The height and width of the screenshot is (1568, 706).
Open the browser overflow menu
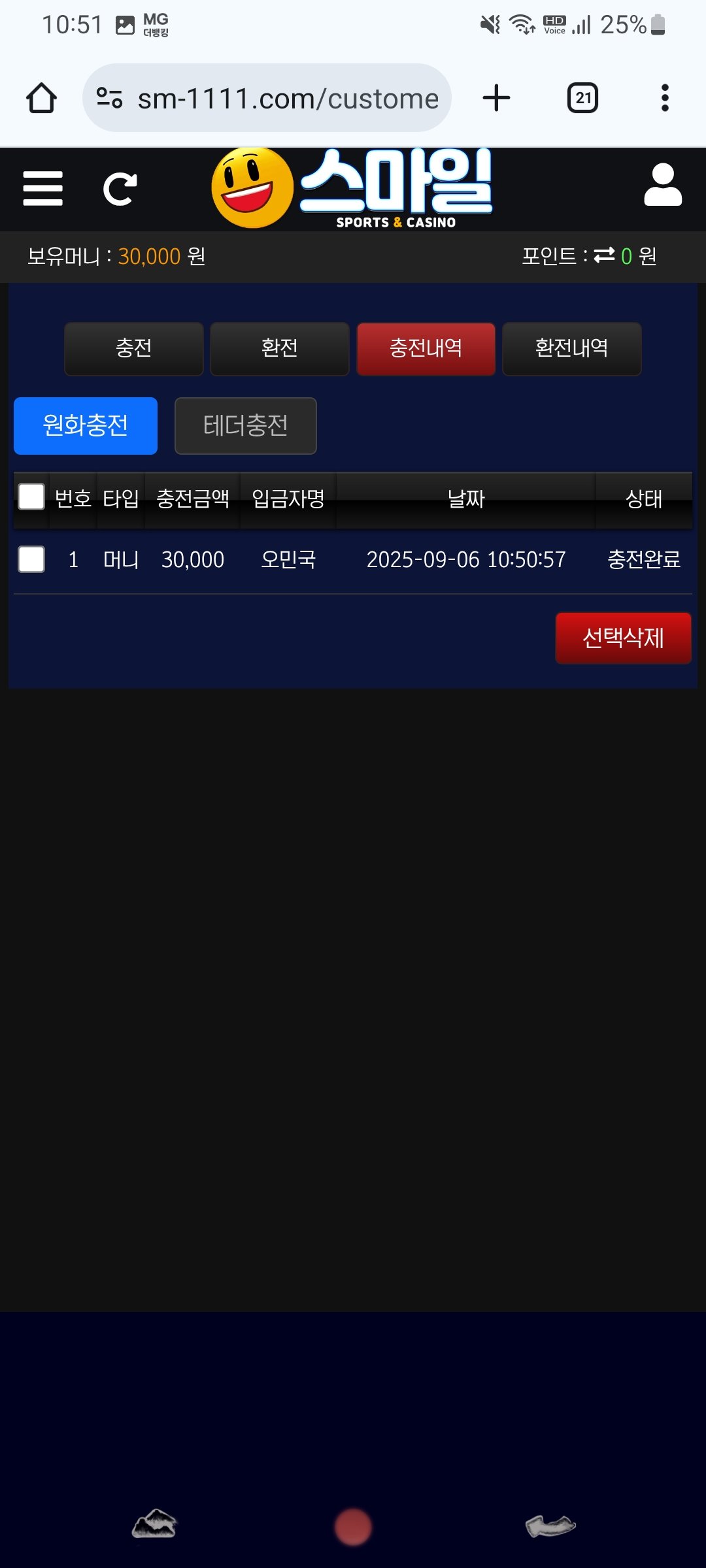point(665,98)
